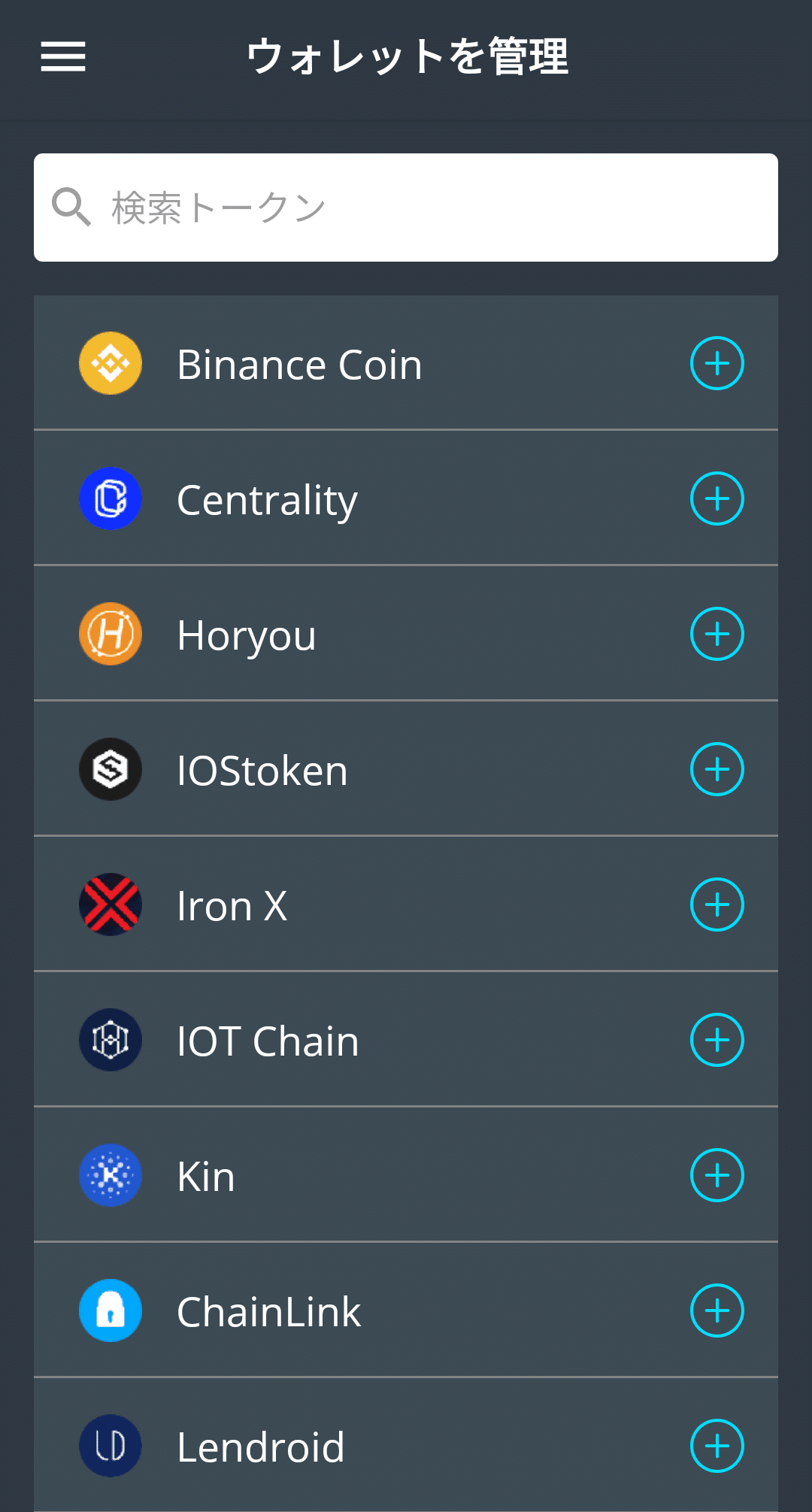This screenshot has width=812, height=1512.
Task: Enable the Kin token
Action: click(717, 1175)
